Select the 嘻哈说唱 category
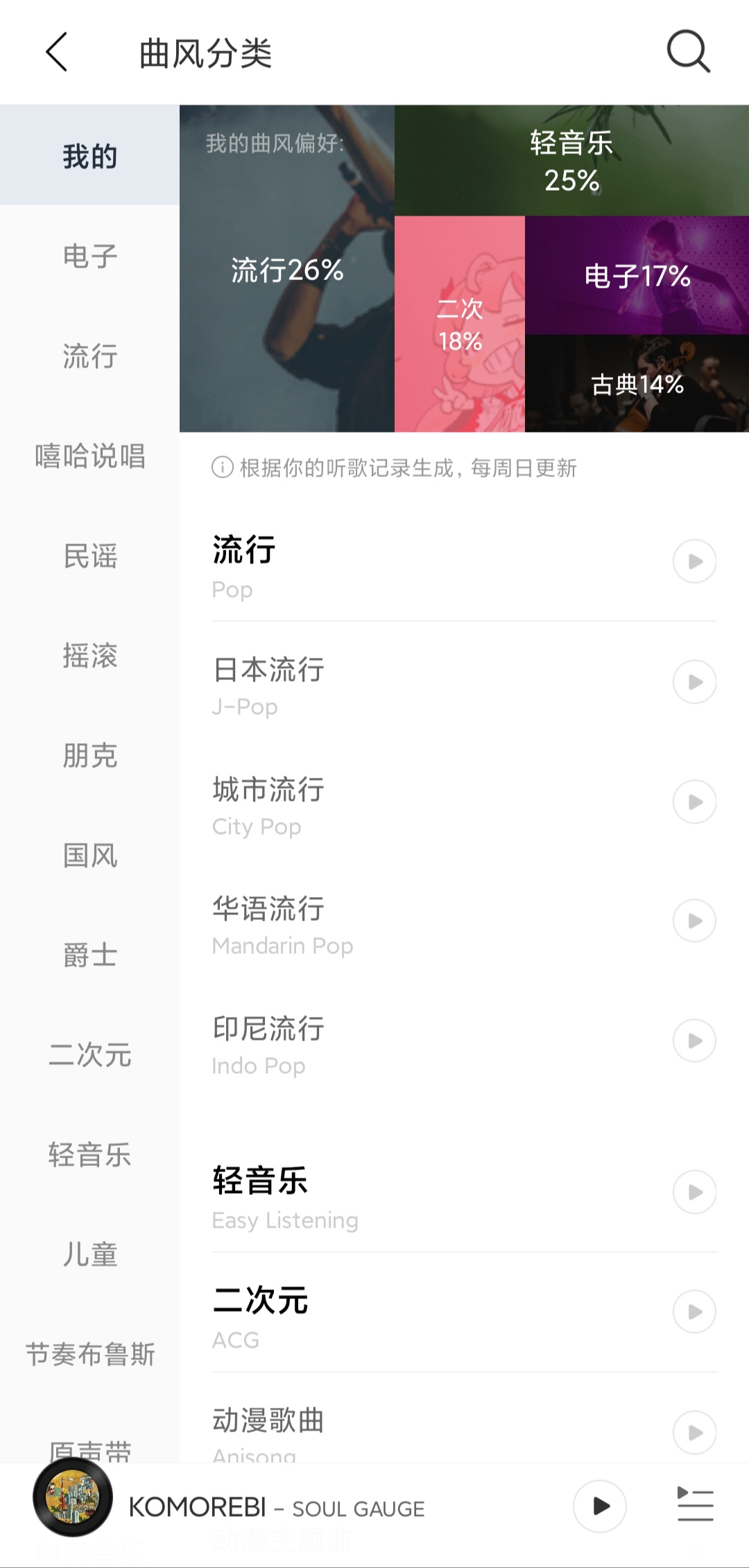This screenshot has width=749, height=1568. (90, 456)
